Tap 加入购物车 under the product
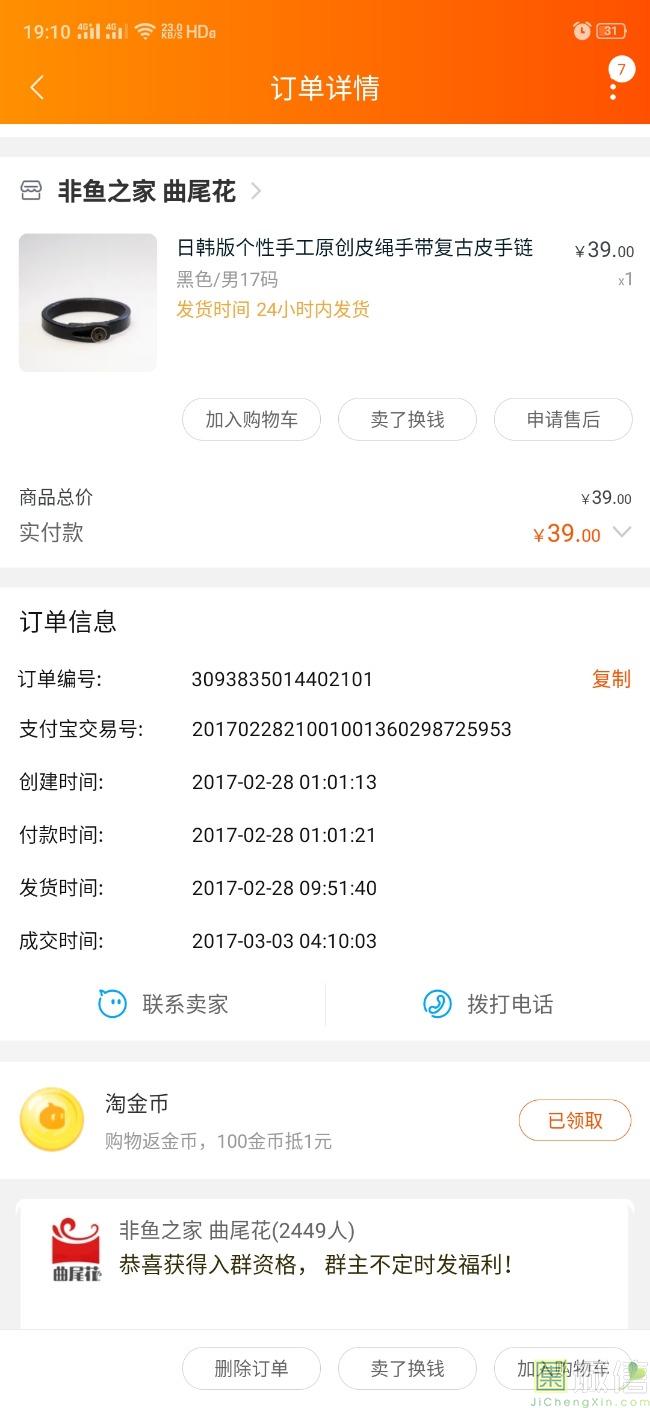 251,420
